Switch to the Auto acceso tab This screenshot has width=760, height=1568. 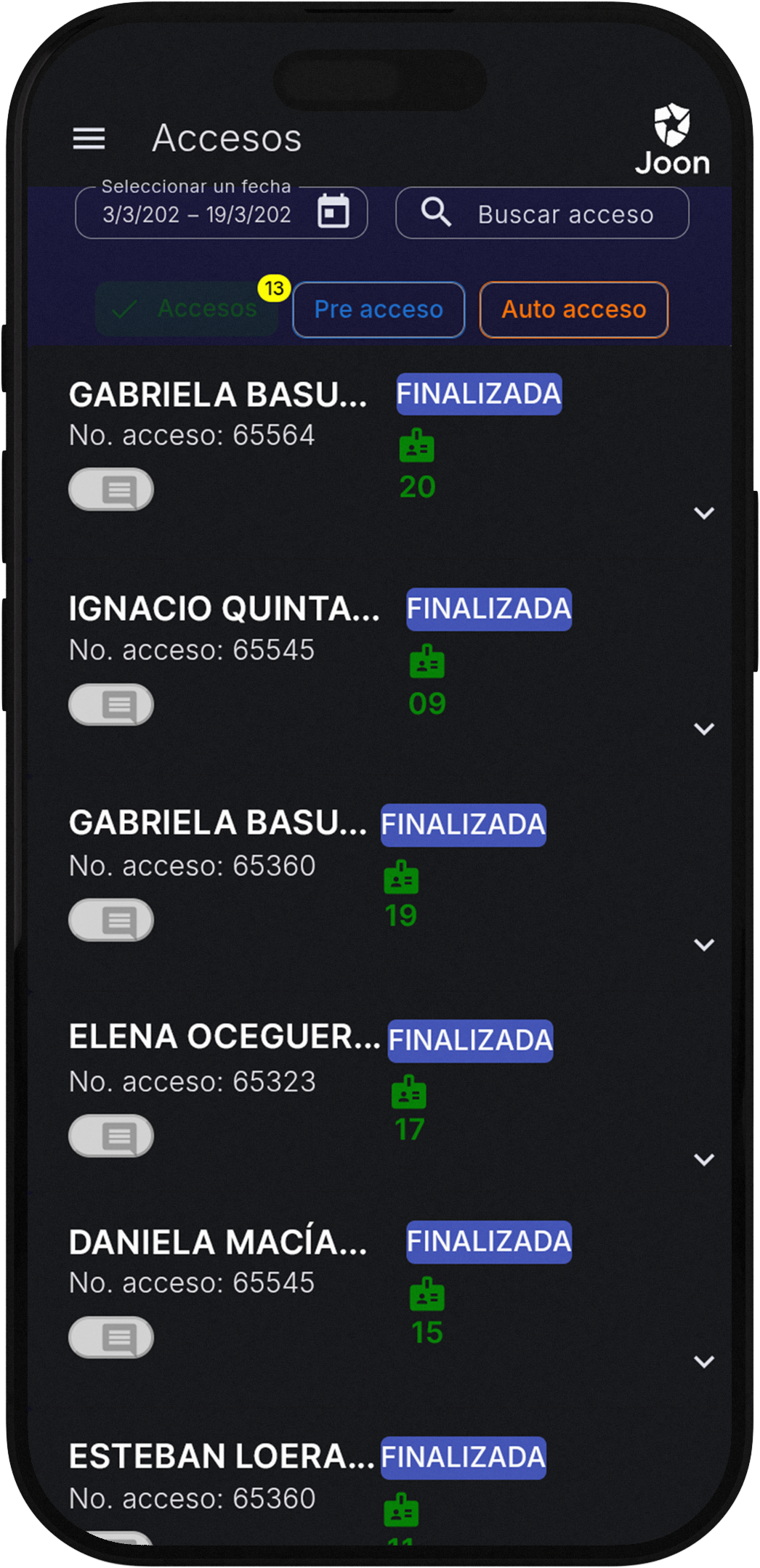tap(573, 309)
